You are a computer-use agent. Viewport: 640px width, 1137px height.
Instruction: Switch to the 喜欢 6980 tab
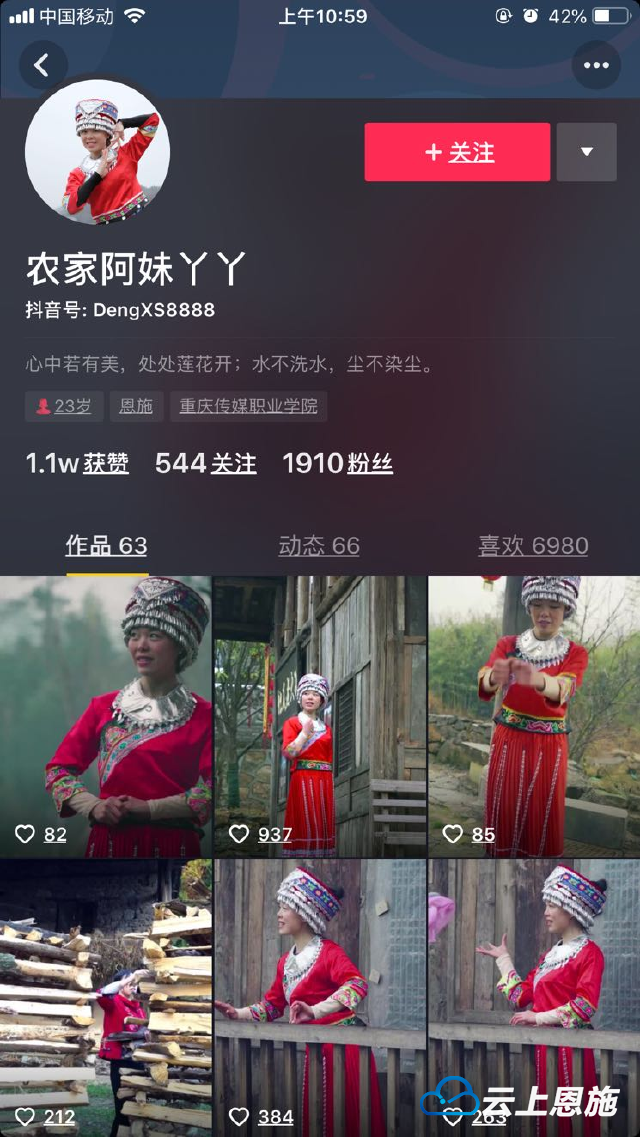(x=533, y=546)
